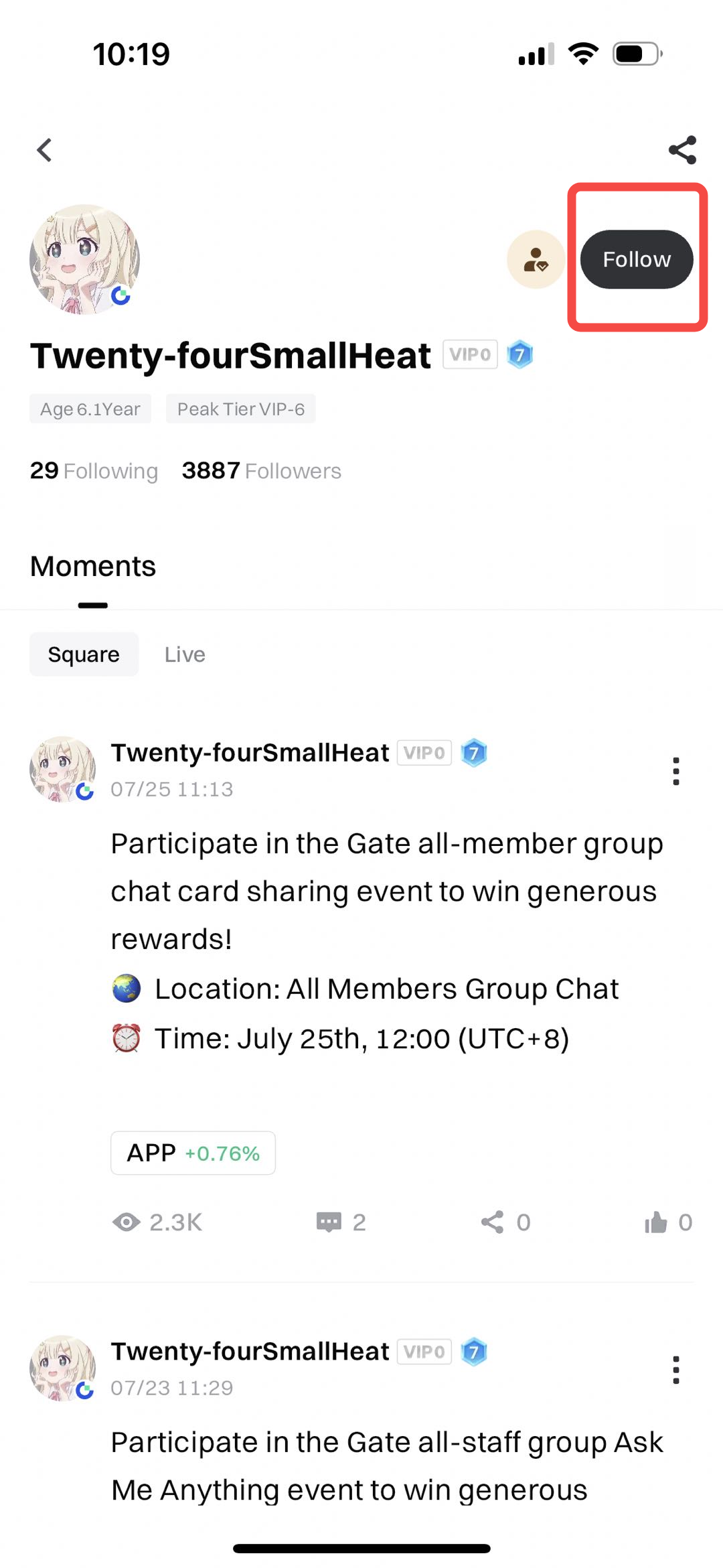Open the 29 Following list
The width and height of the screenshot is (723, 1568).
[x=94, y=471]
